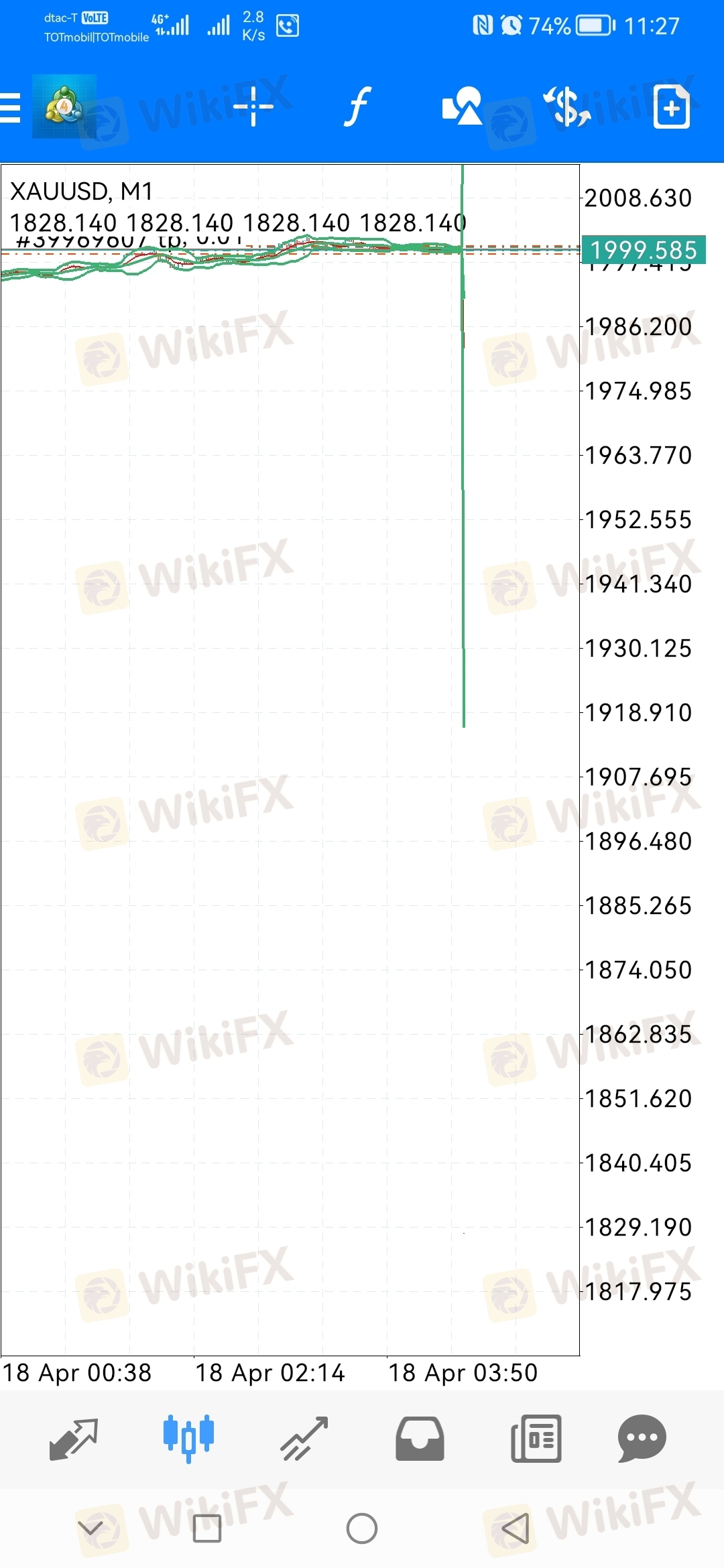Switch to the Quotes tab
The height and width of the screenshot is (1568, 724).
pos(74,1439)
